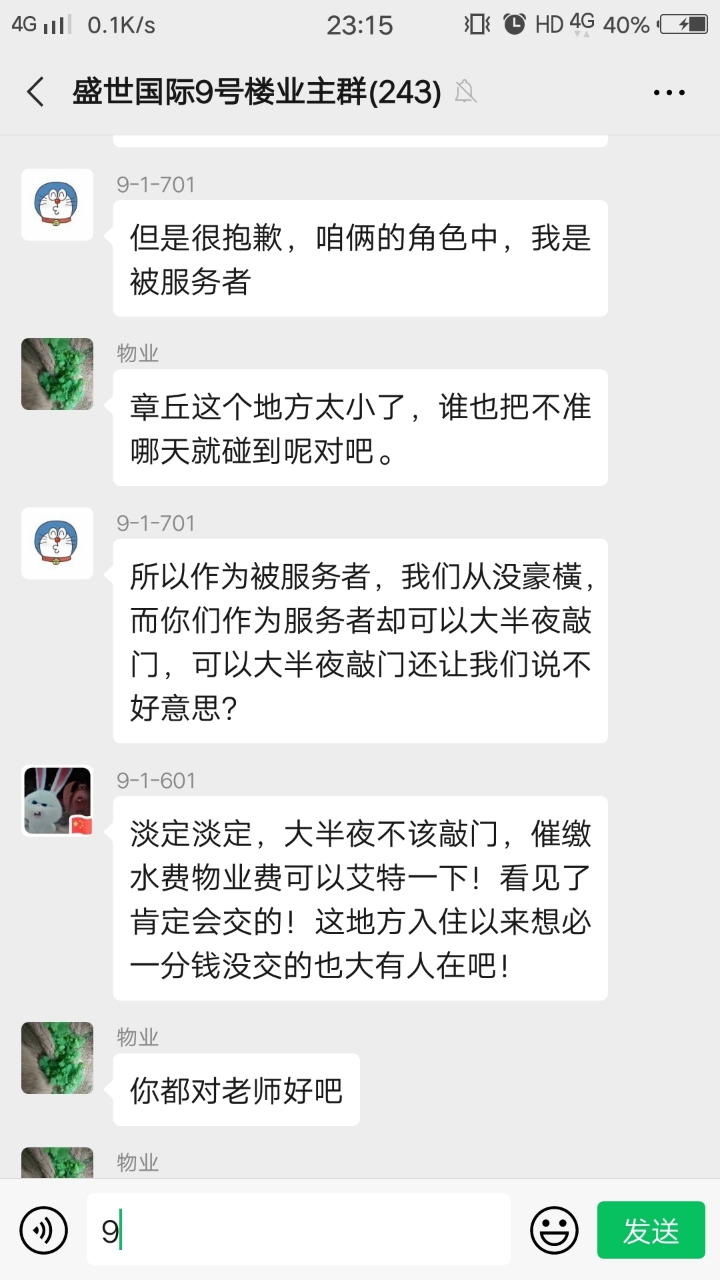Open the group chat overflow menu

(669, 92)
